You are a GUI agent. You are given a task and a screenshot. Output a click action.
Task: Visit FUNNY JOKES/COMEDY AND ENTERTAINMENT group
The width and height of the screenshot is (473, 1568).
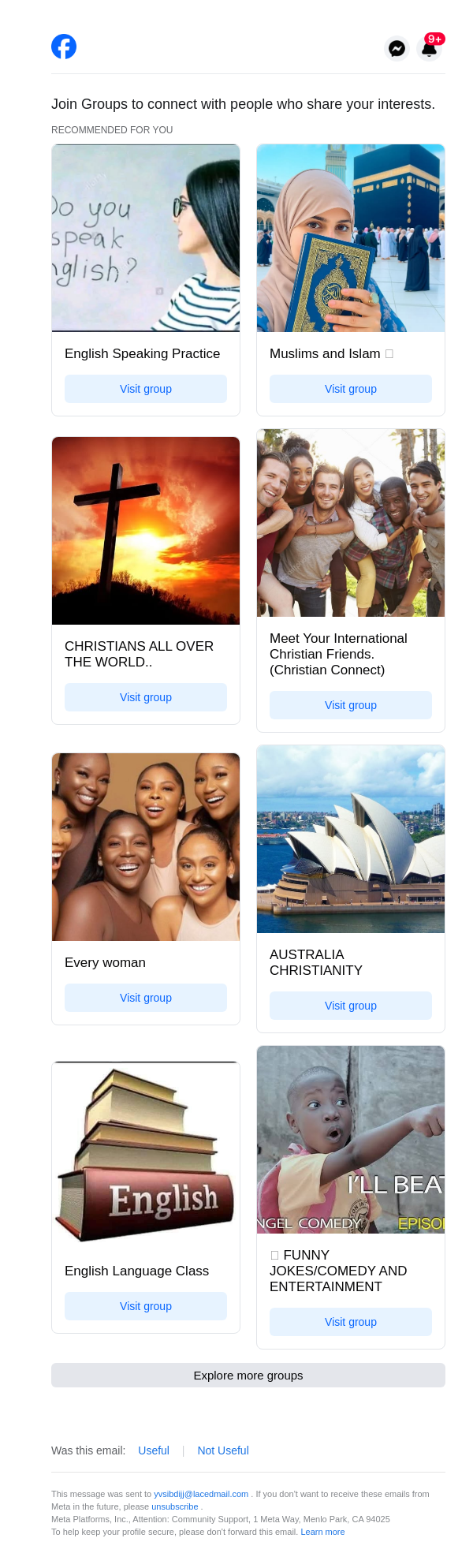coord(351,1322)
